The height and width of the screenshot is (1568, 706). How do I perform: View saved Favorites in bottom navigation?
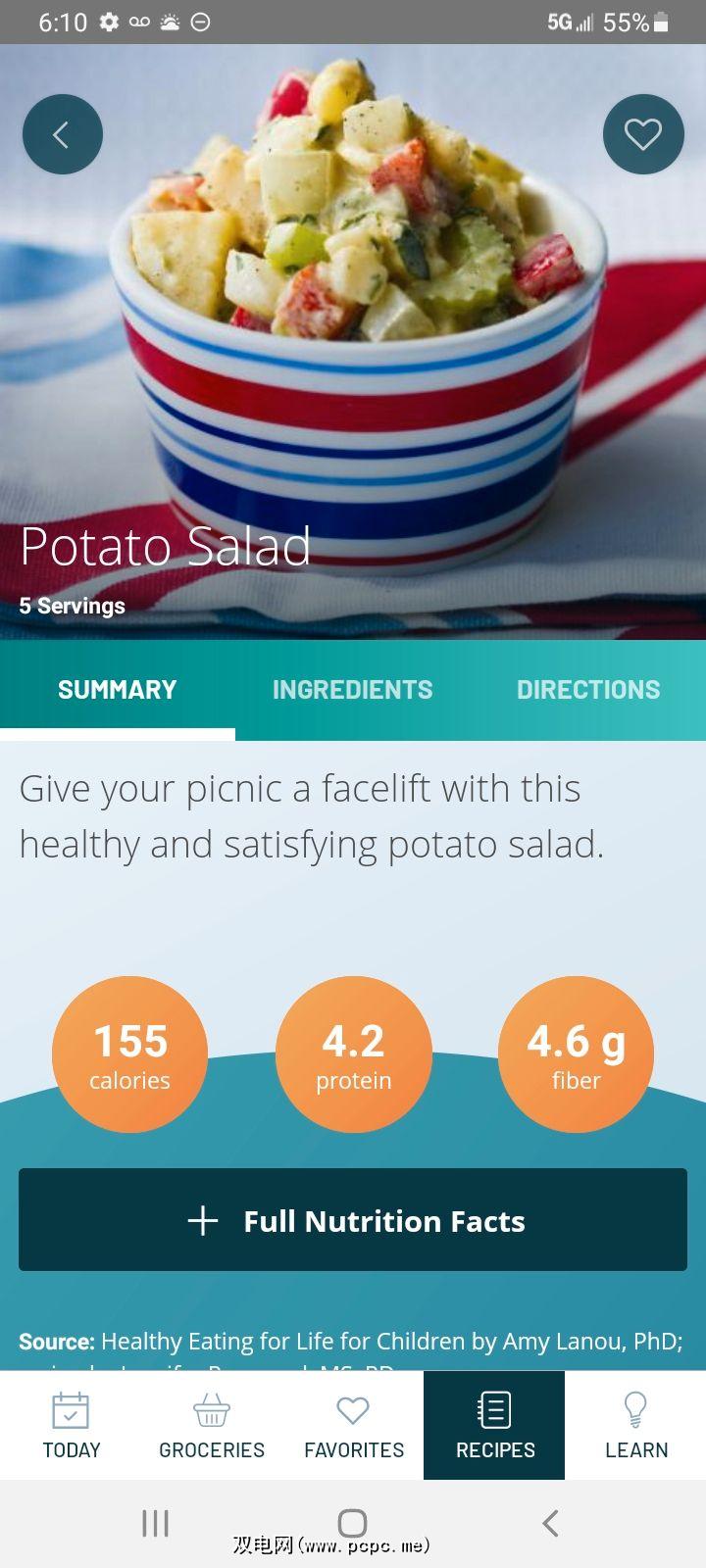click(x=353, y=1426)
